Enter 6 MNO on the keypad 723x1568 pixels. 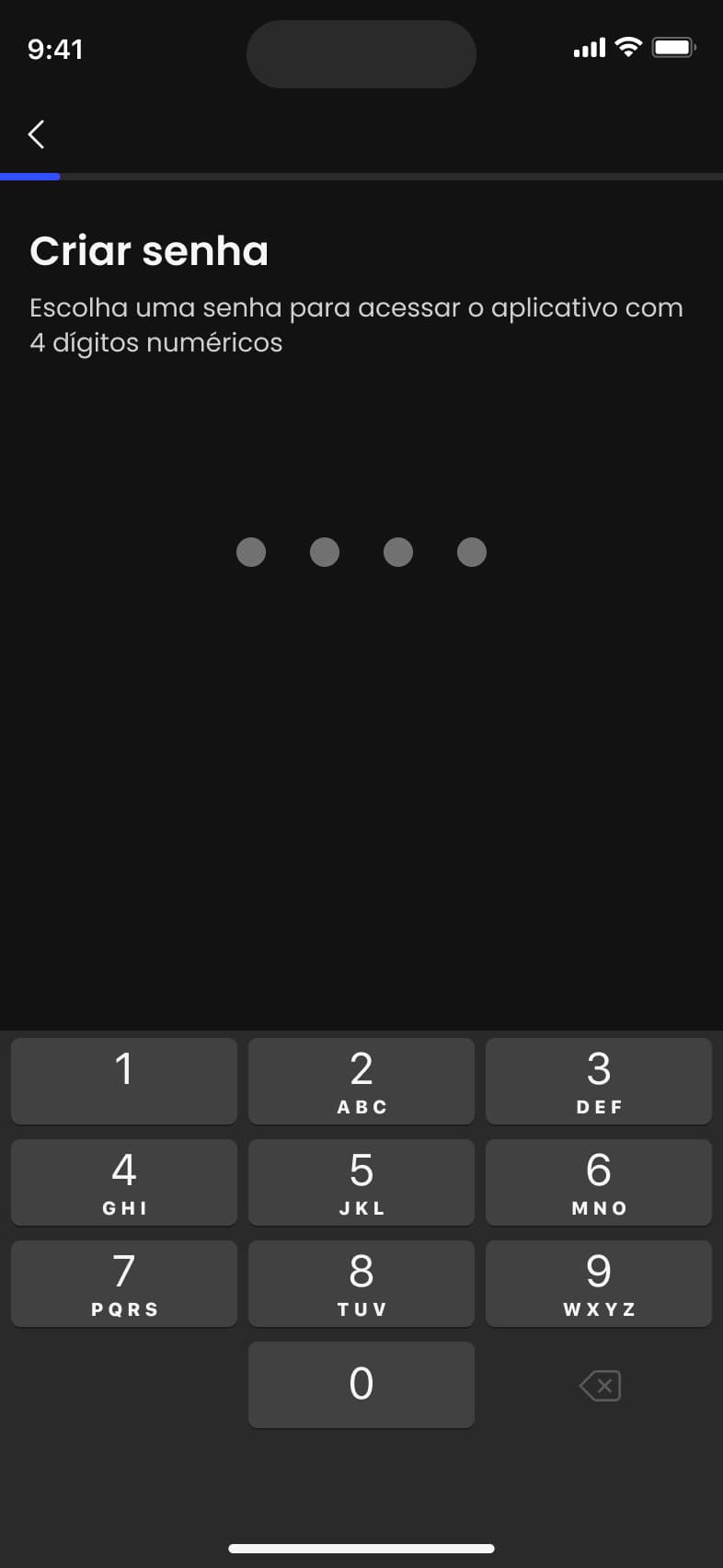(x=599, y=1182)
